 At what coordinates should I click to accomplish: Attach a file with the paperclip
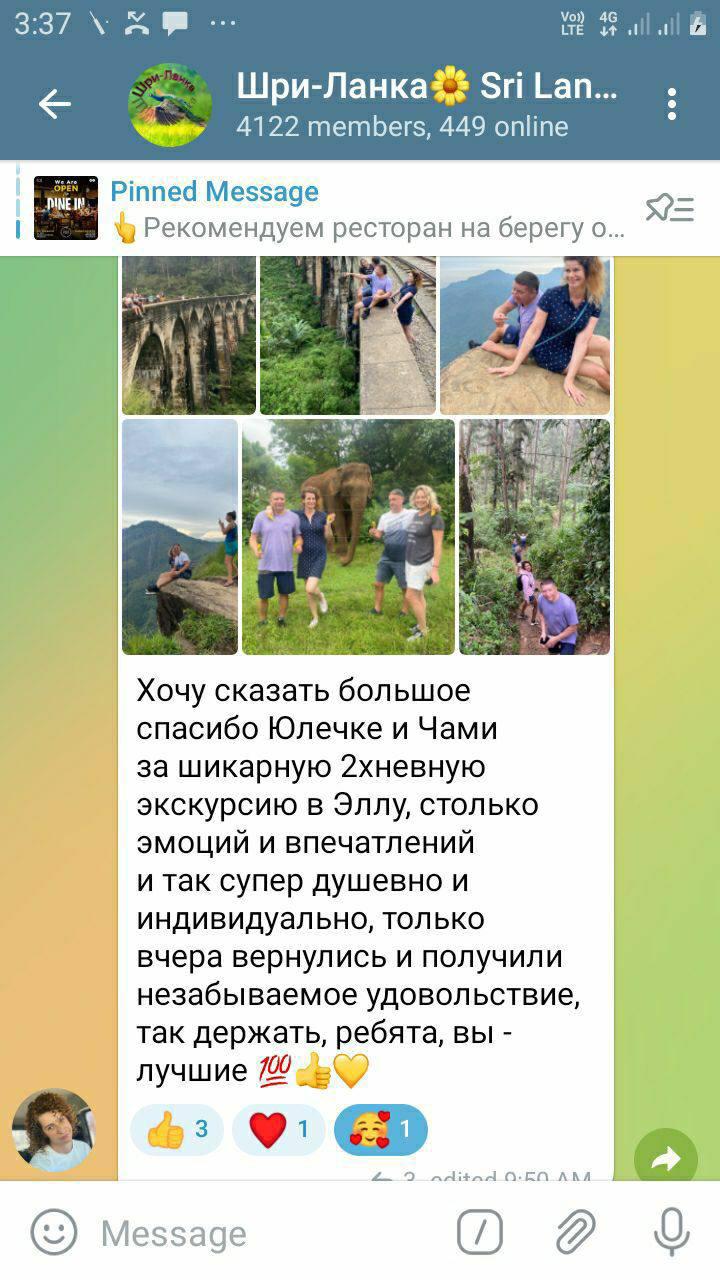pyautogui.click(x=576, y=1232)
